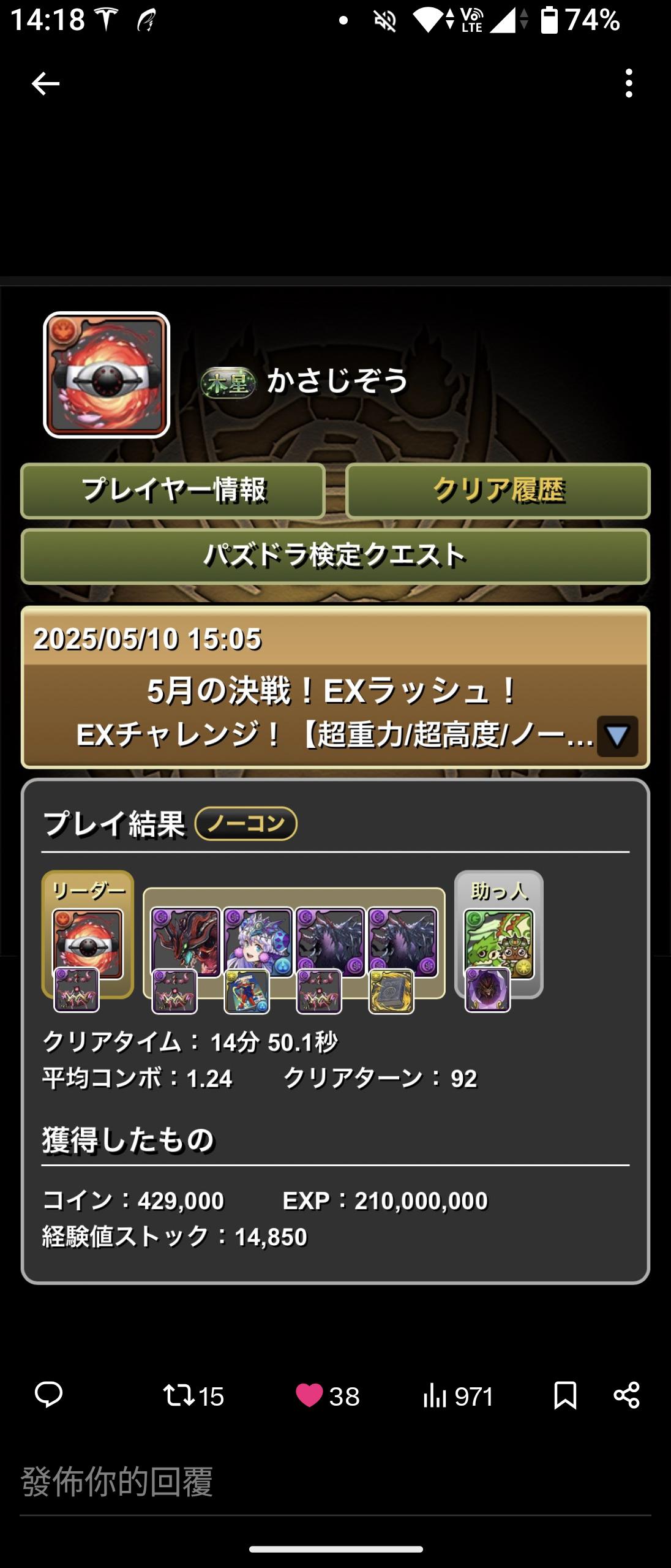
Task: Go back using the top-left arrow
Action: point(45,83)
